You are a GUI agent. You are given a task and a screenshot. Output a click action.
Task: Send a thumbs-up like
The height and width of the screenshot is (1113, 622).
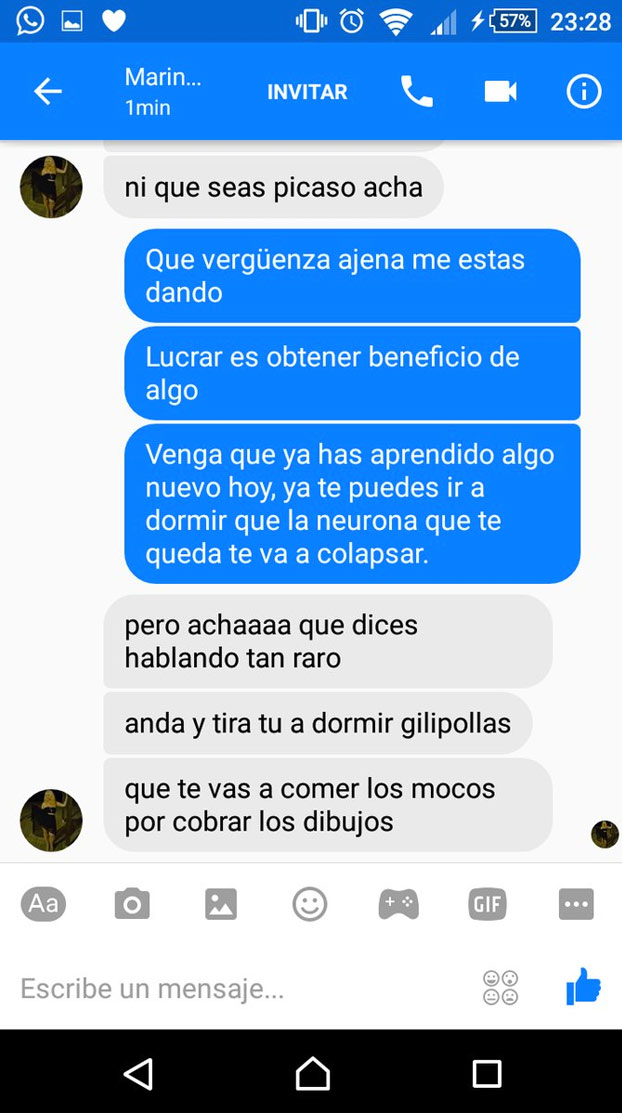click(x=583, y=987)
